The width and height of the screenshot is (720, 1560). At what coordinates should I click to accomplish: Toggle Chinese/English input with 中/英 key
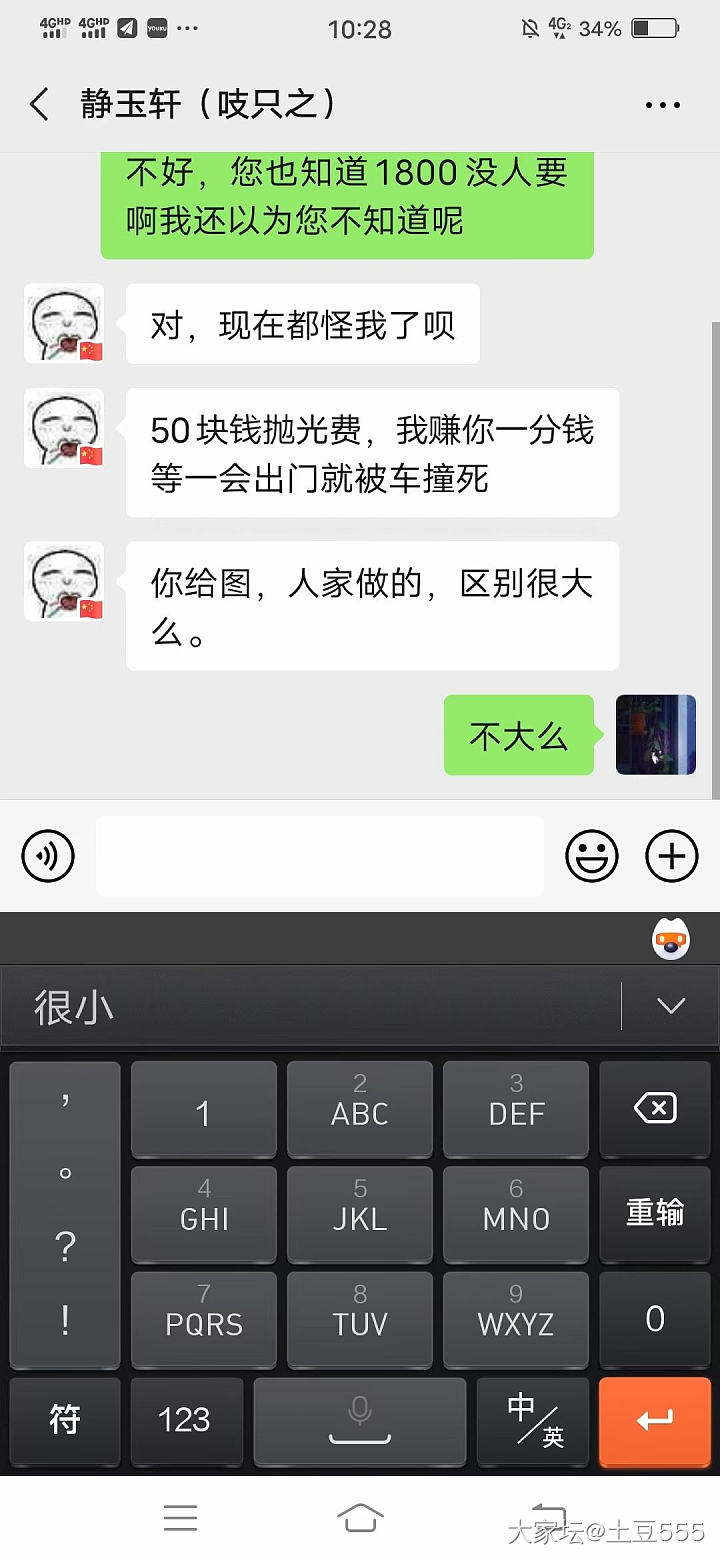coord(534,1420)
